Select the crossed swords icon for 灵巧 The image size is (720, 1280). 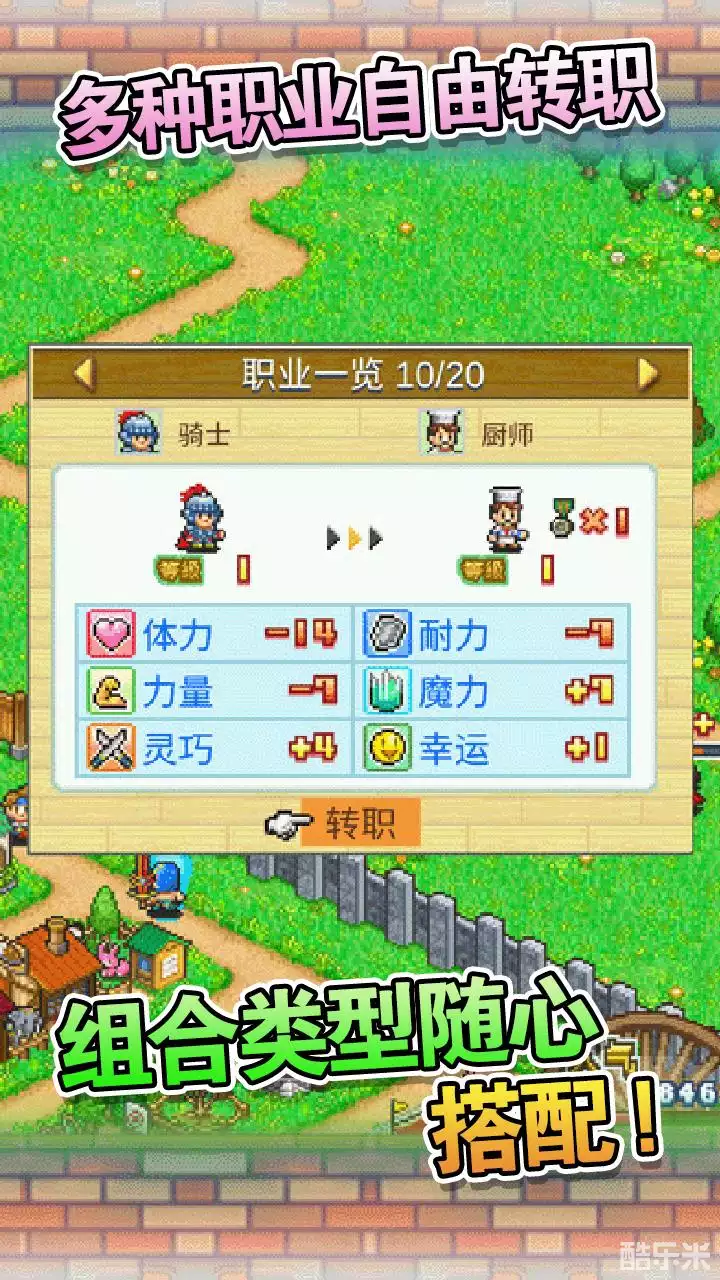(113, 747)
